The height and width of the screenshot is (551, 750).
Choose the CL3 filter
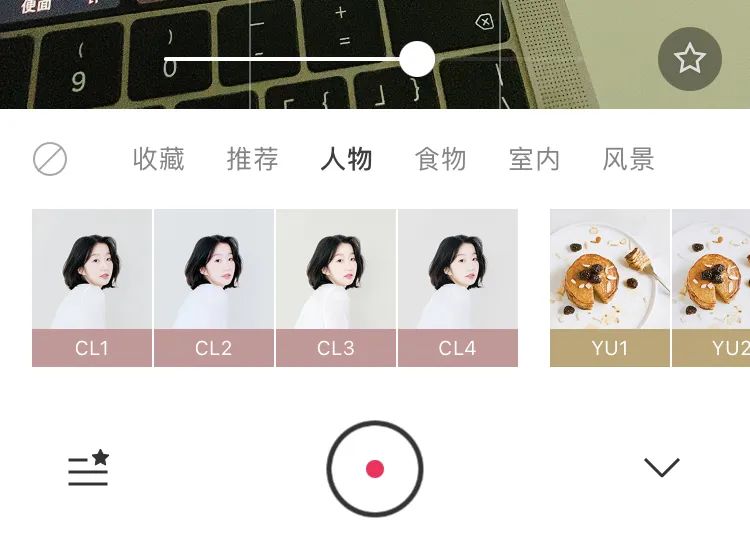click(336, 288)
